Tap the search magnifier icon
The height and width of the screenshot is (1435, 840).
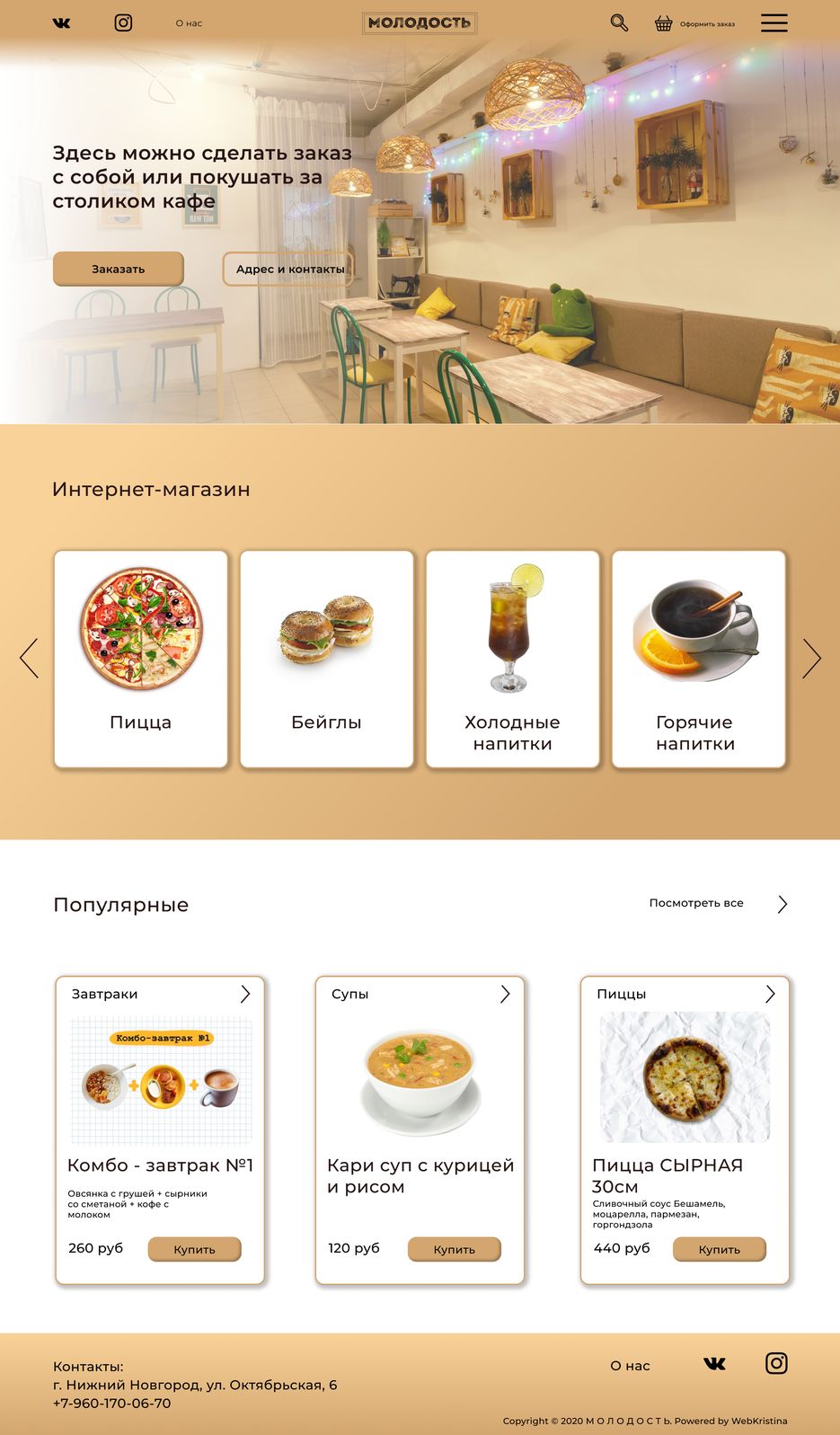619,22
